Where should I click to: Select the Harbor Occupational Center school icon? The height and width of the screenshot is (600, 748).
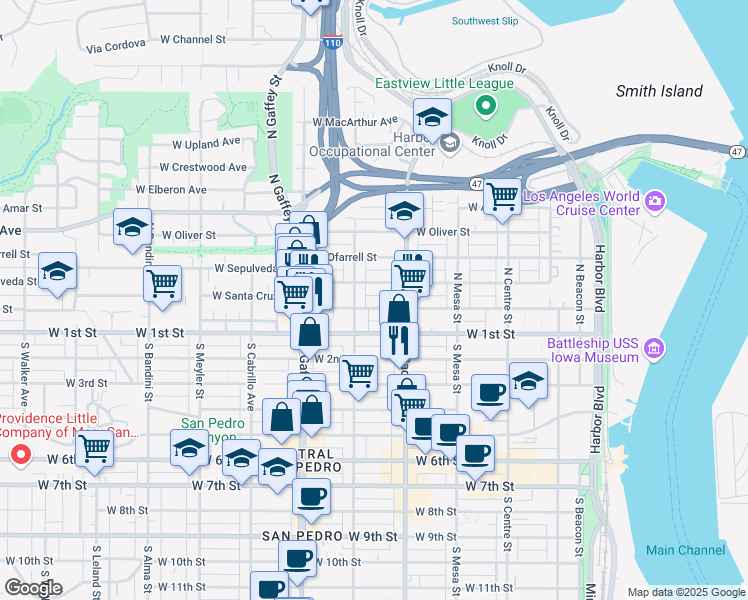pos(449,142)
